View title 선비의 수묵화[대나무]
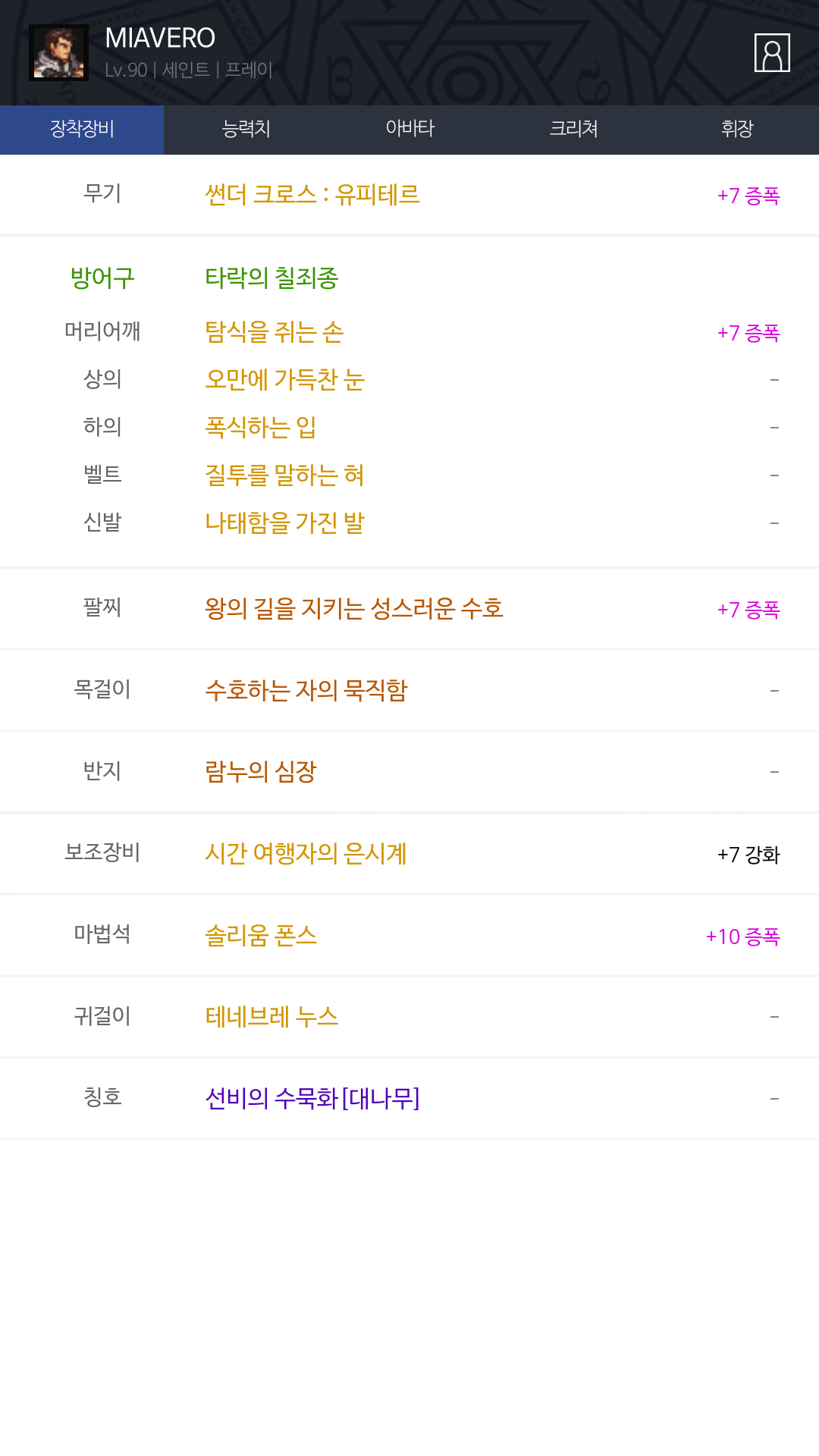Image resolution: width=819 pixels, height=1456 pixels. tap(312, 1099)
